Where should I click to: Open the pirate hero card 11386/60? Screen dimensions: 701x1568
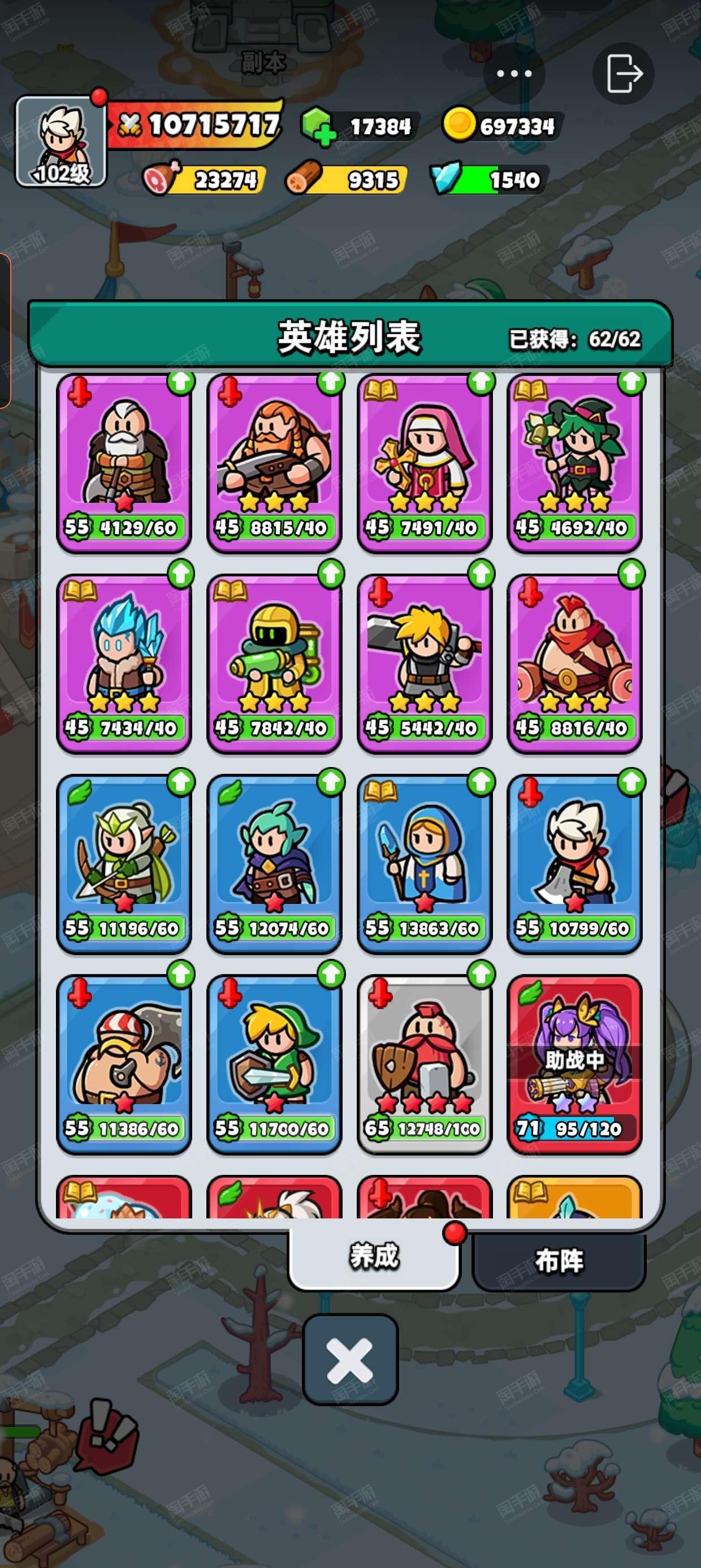point(124,1064)
